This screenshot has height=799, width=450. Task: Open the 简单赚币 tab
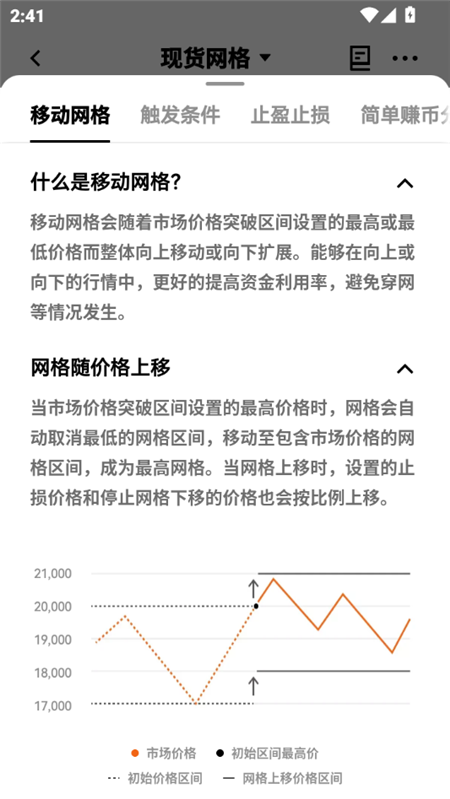pos(405,115)
